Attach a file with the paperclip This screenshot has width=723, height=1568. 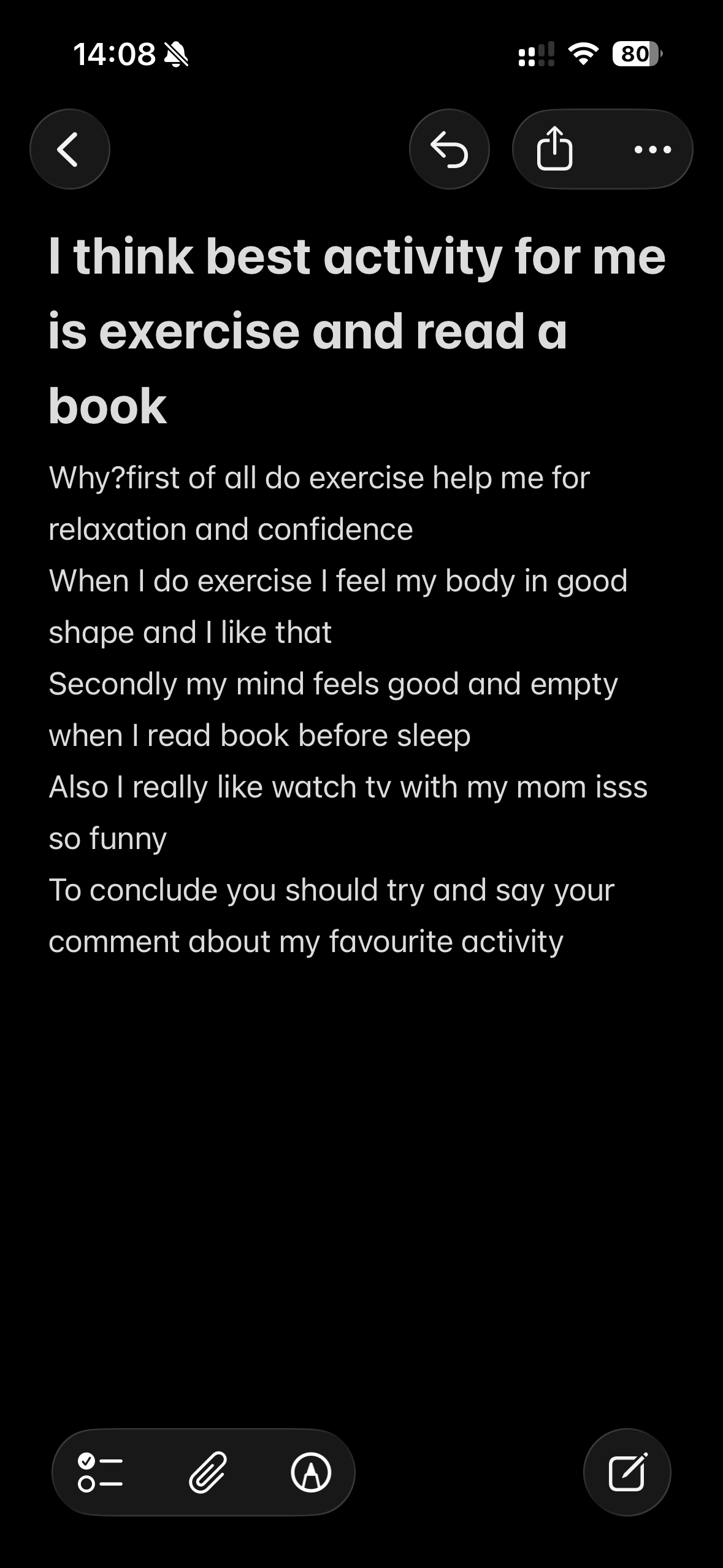207,1472
